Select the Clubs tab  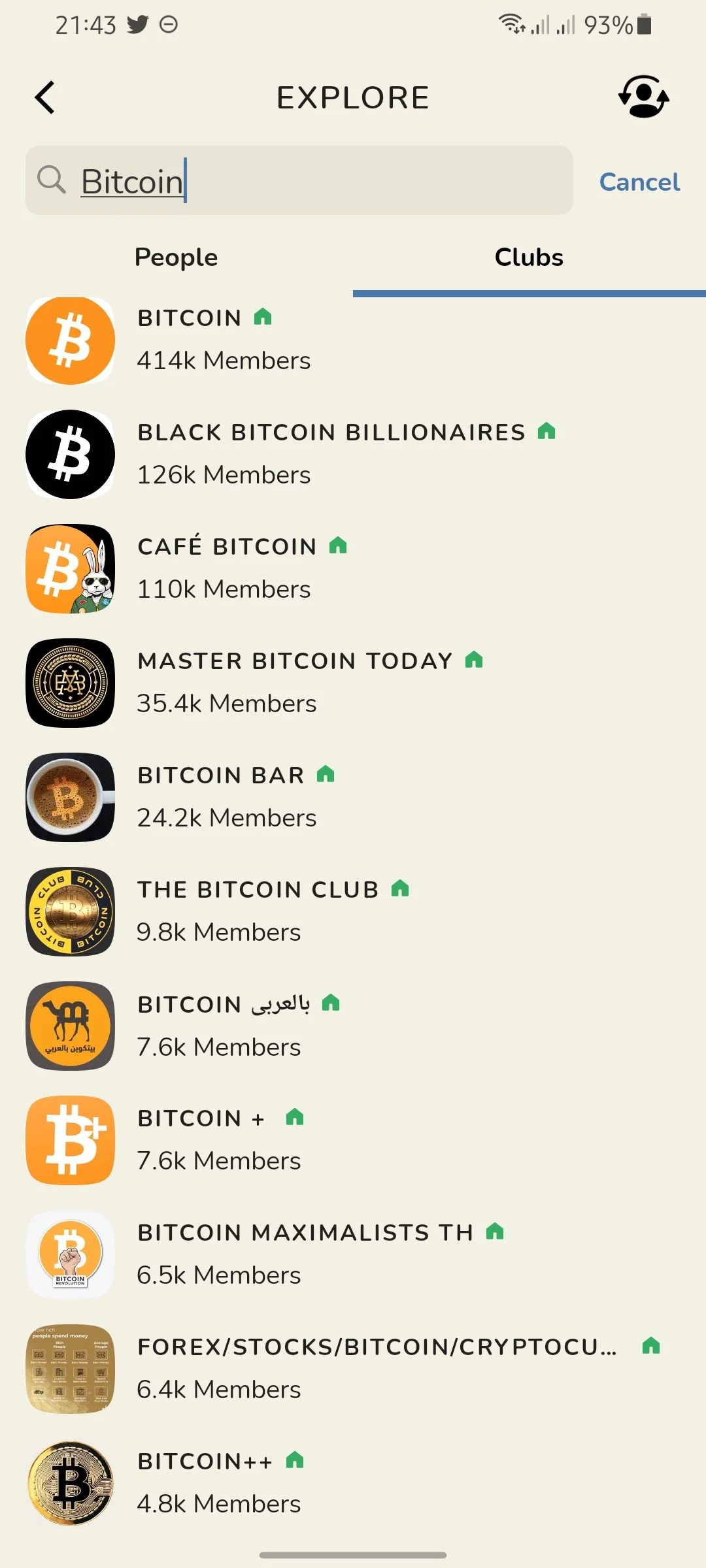click(x=529, y=257)
